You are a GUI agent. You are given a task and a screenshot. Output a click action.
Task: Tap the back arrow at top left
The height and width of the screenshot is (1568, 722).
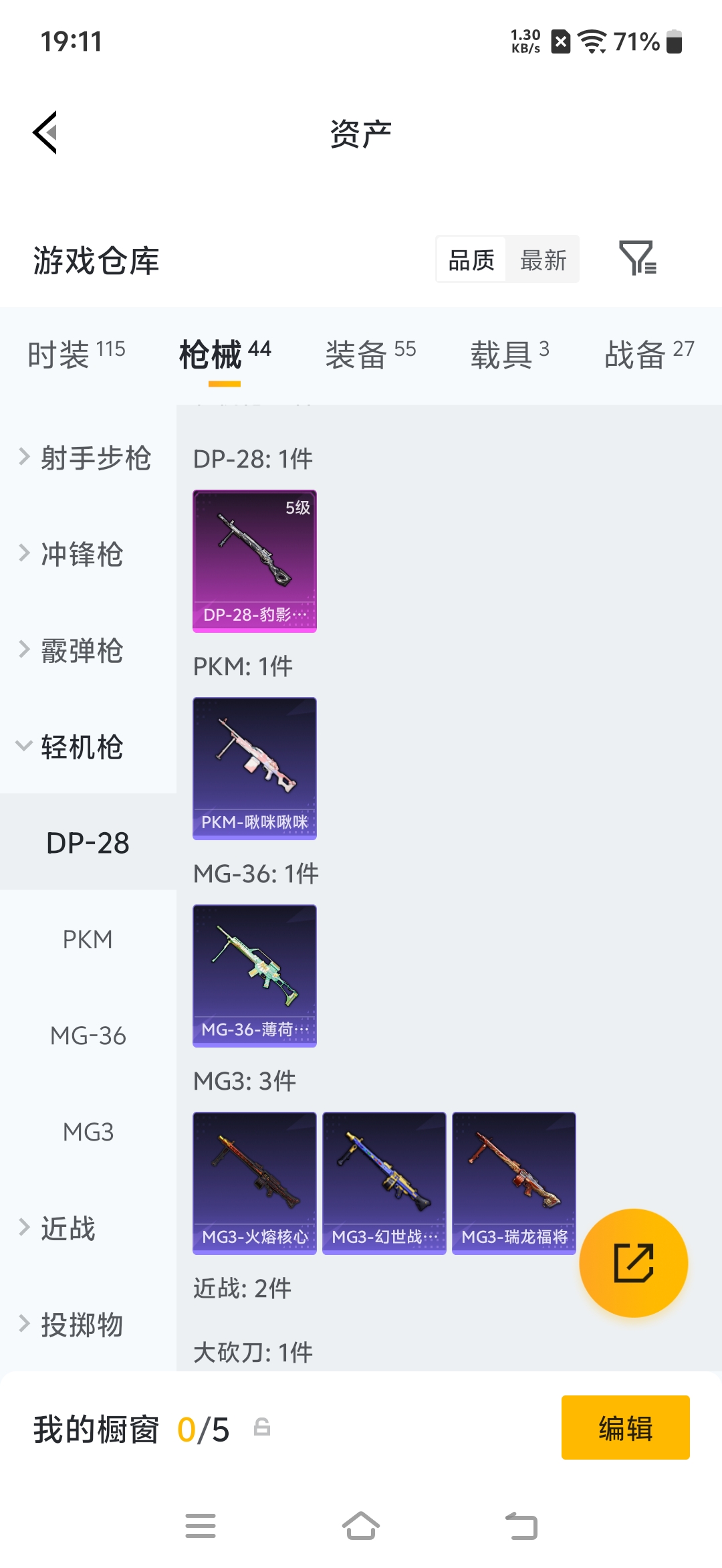point(44,132)
